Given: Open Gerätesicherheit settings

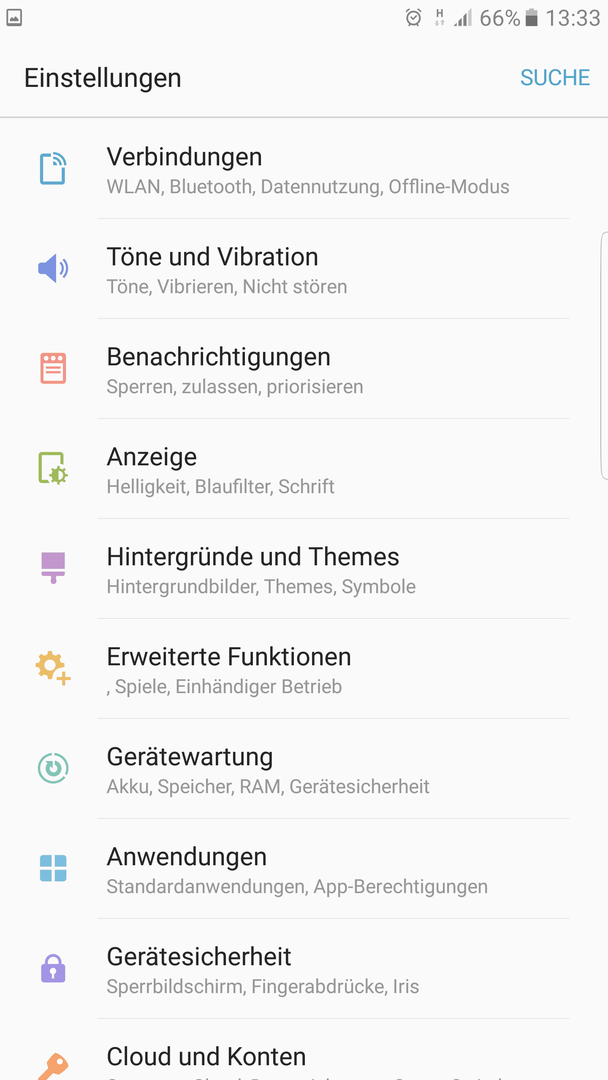Looking at the screenshot, I should [304, 968].
